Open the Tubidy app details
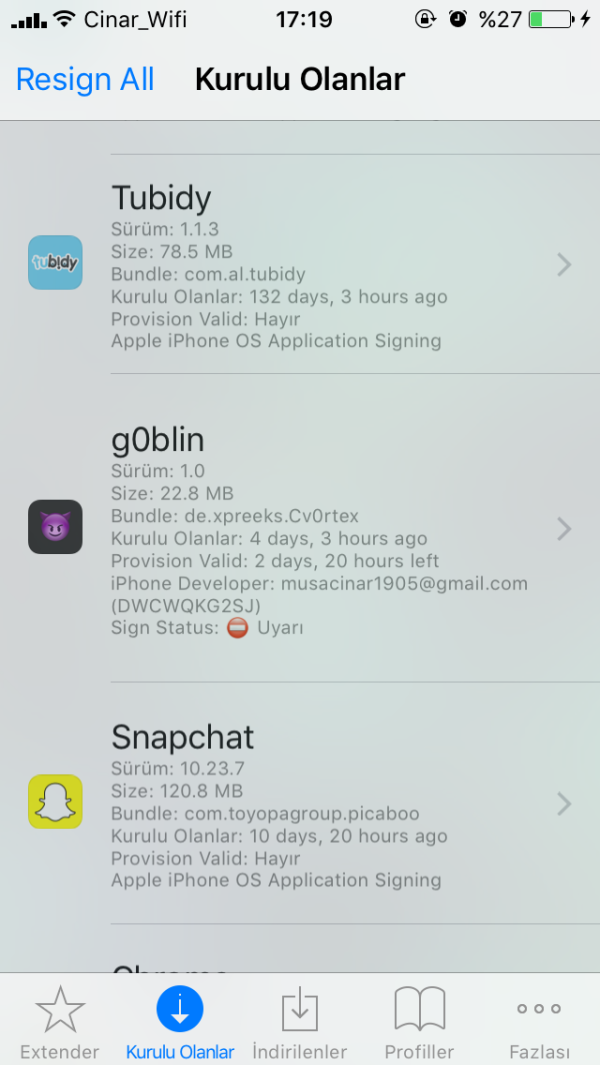600x1065 pixels. click(300, 264)
